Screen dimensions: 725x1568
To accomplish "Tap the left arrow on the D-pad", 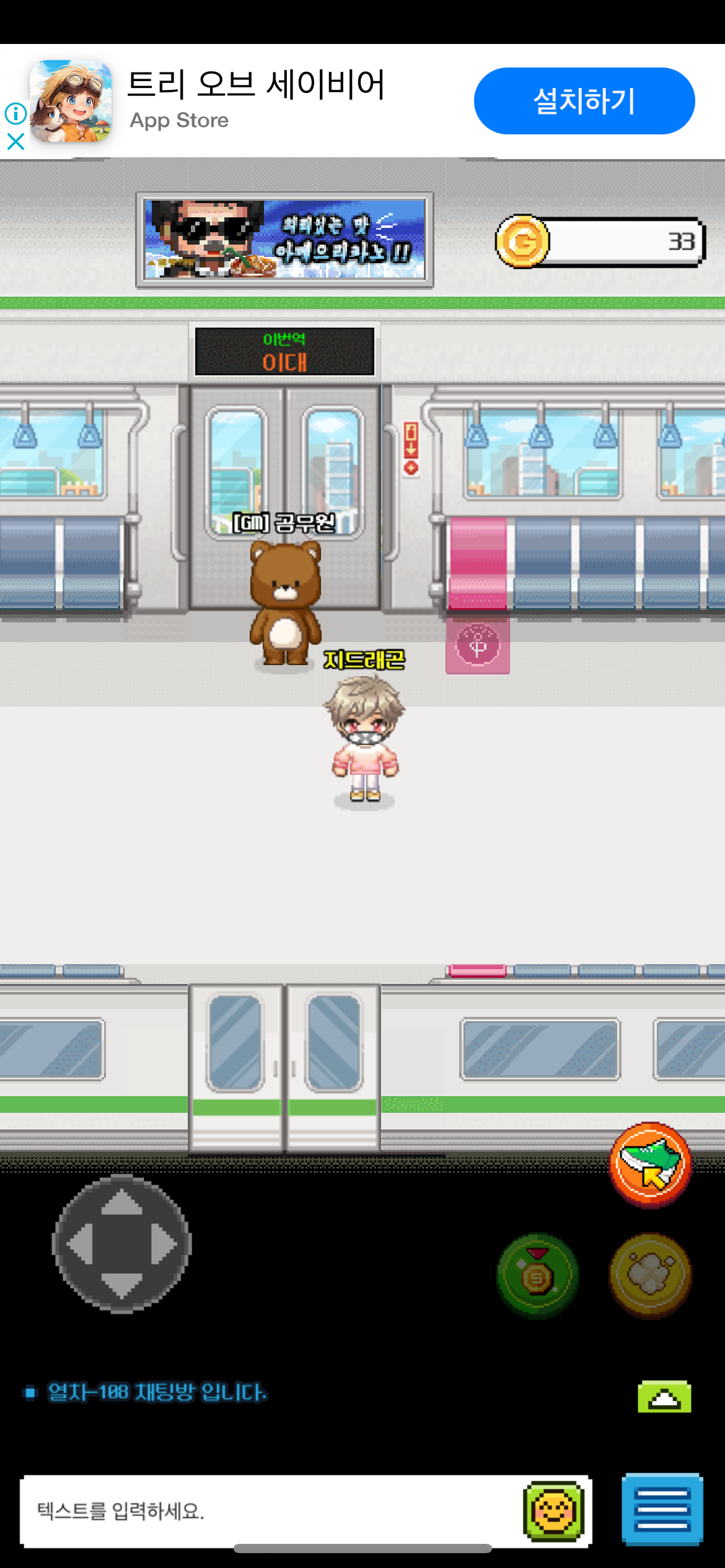I will tap(80, 1244).
